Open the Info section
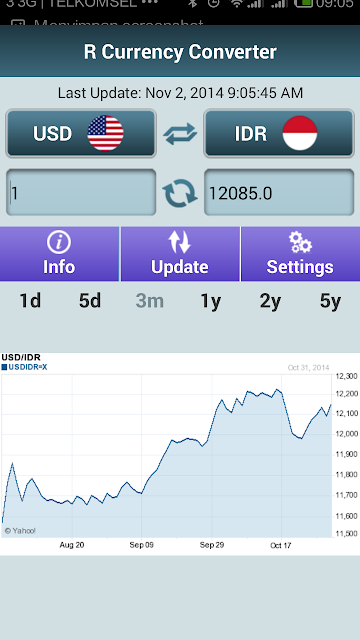Screen dimensions: 360x640 [59, 254]
